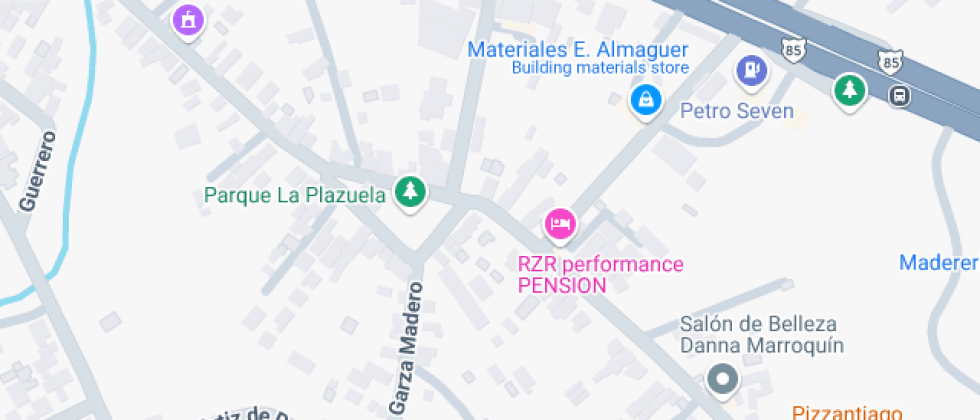The image size is (980, 420).
Task: Open the purple place pin near top-left
Action: click(187, 20)
